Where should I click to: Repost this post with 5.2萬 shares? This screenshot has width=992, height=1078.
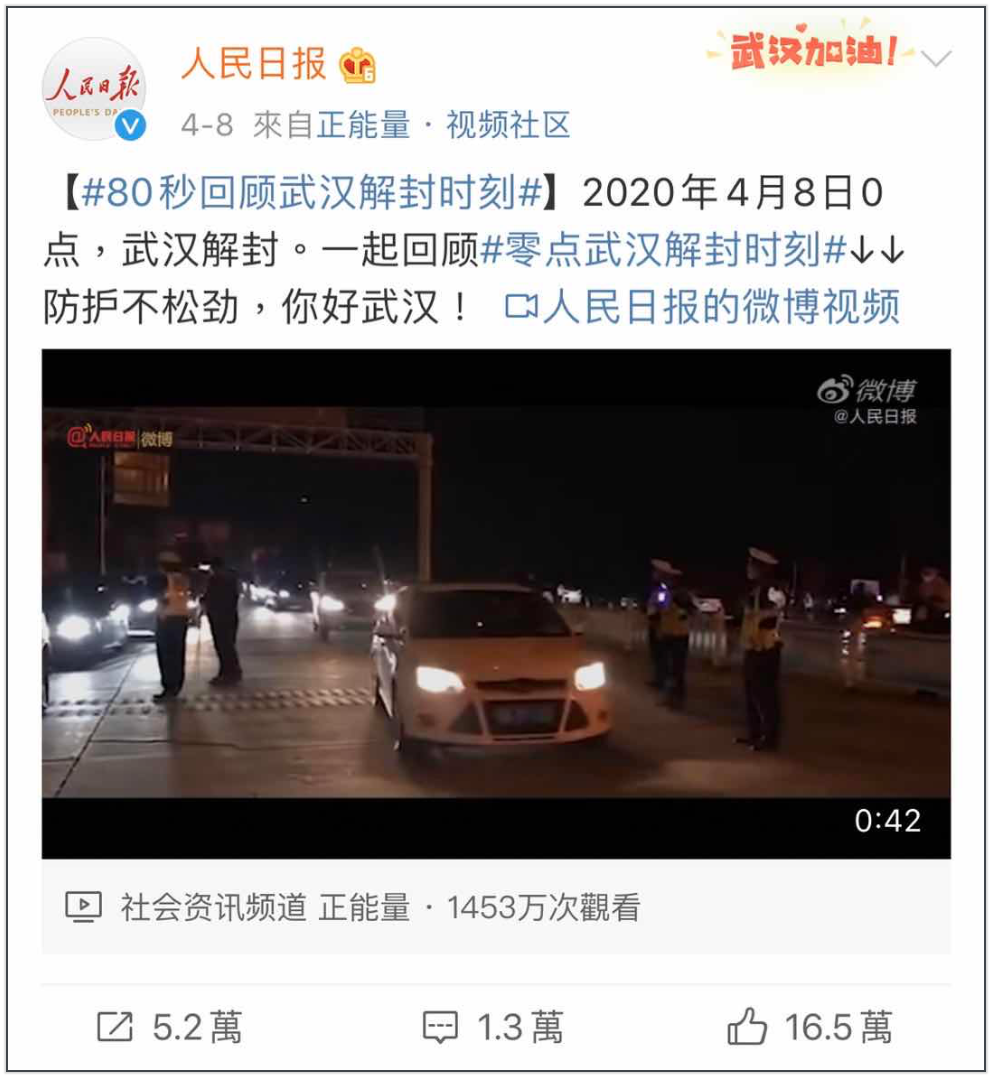click(170, 1027)
